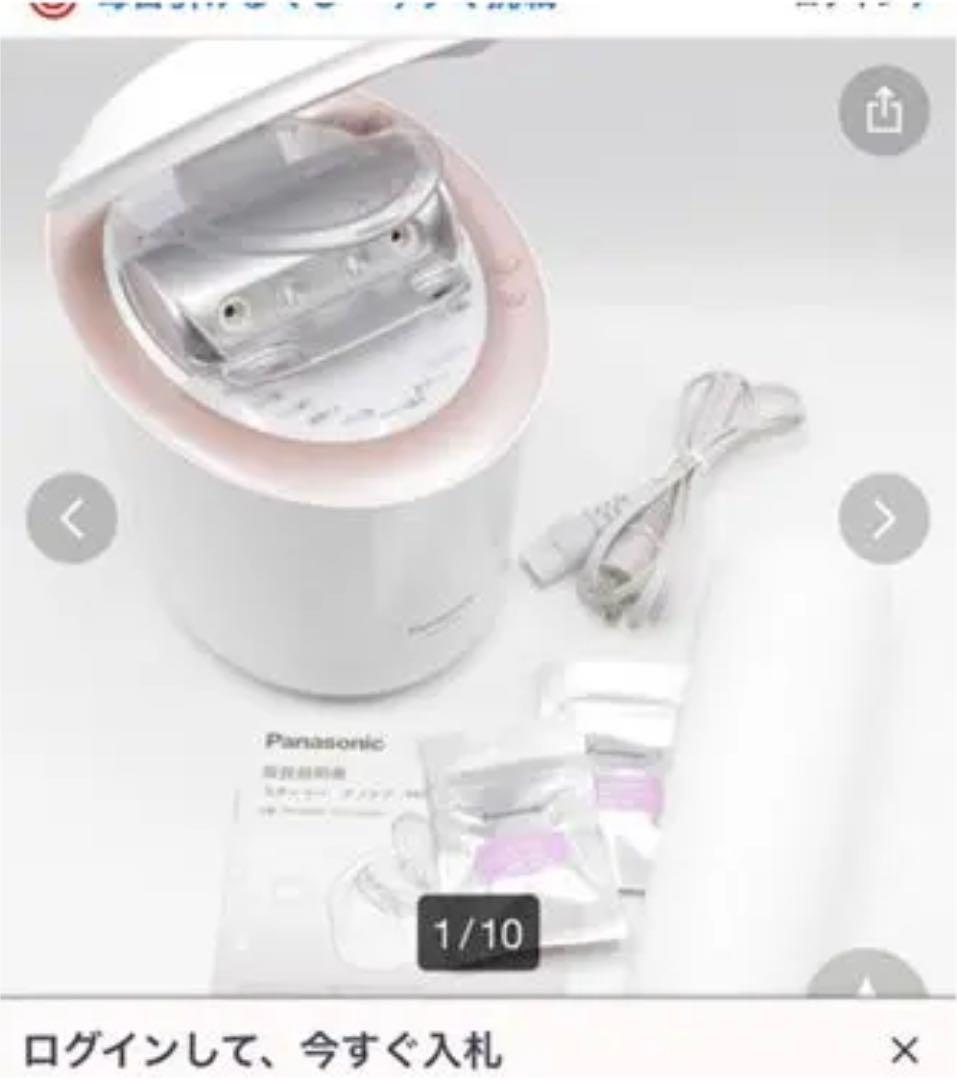This screenshot has height=1080, width=957.
Task: Share this auction listing
Action: pyautogui.click(x=883, y=111)
